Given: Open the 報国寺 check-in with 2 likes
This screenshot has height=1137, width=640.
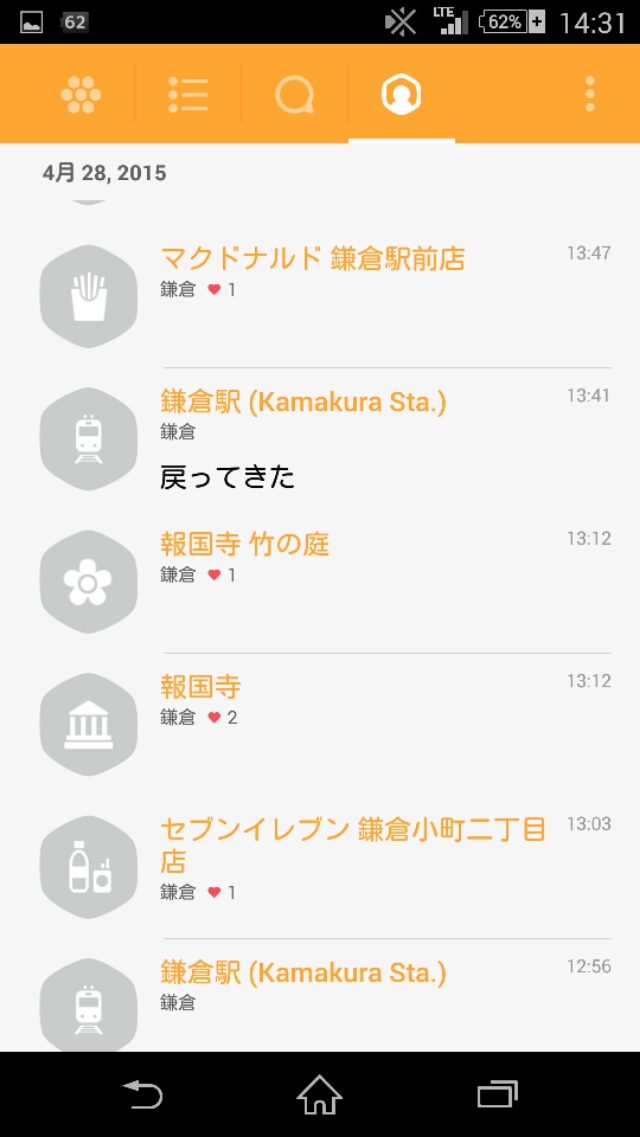Looking at the screenshot, I should [320, 724].
